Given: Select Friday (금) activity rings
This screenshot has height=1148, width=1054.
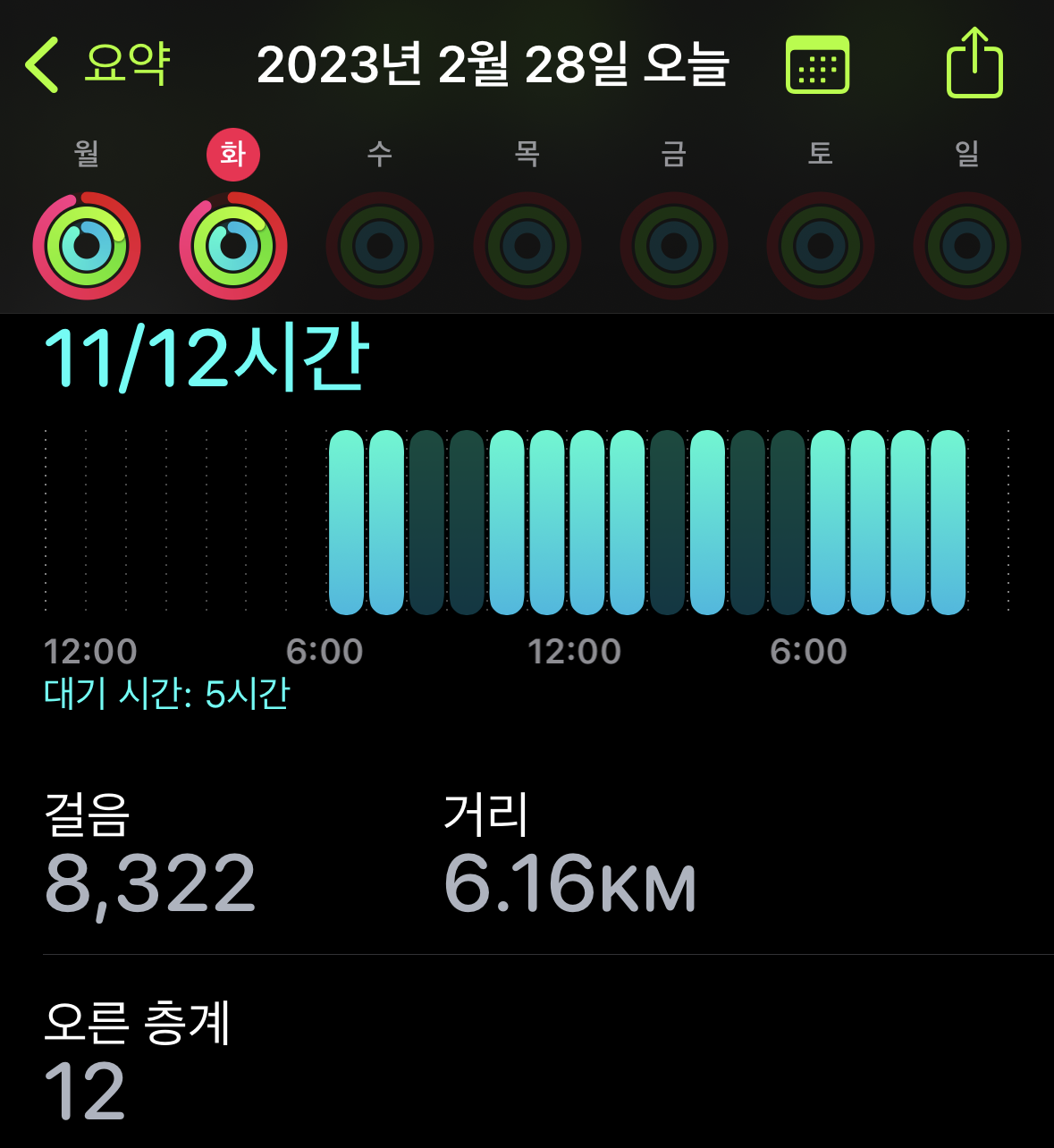Looking at the screenshot, I should pyautogui.click(x=674, y=246).
